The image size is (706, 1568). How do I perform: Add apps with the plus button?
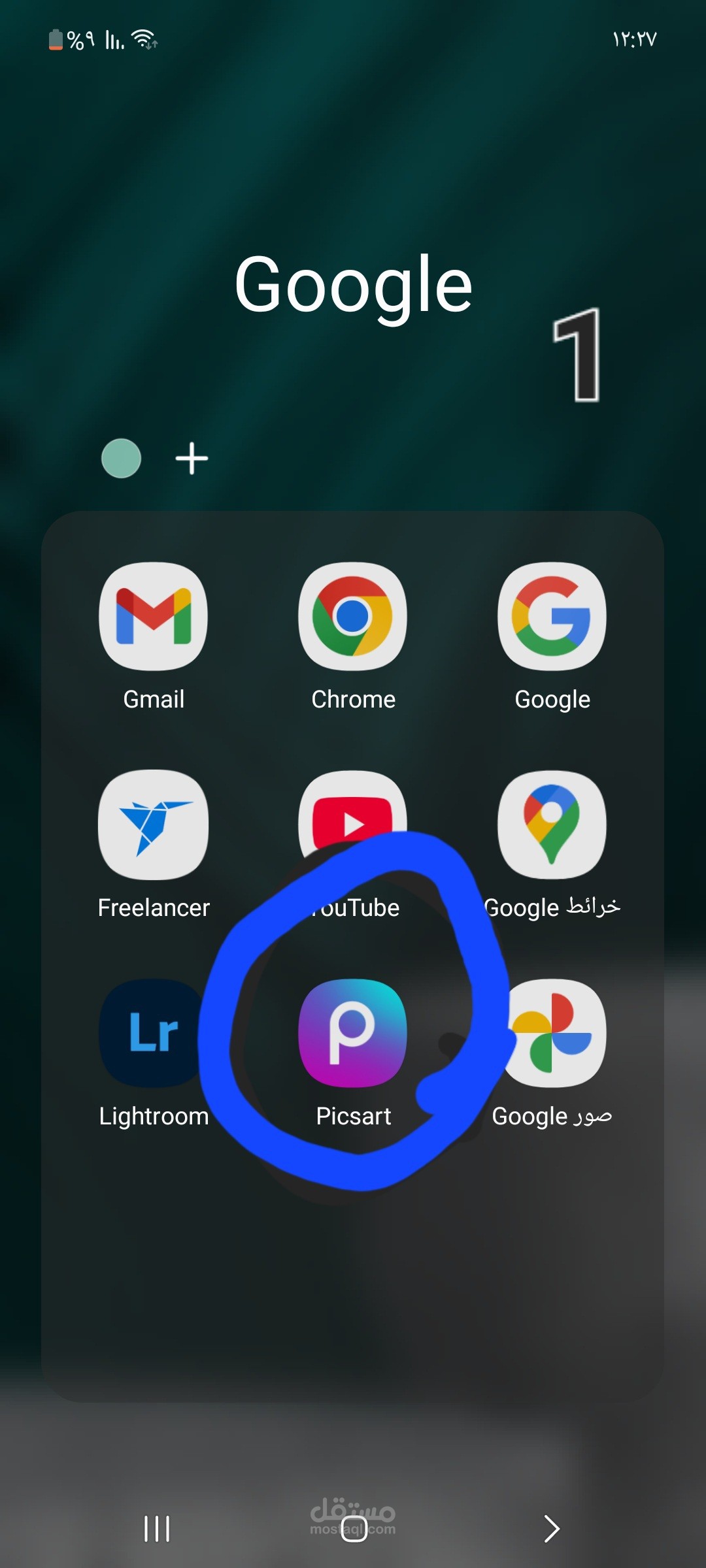192,459
